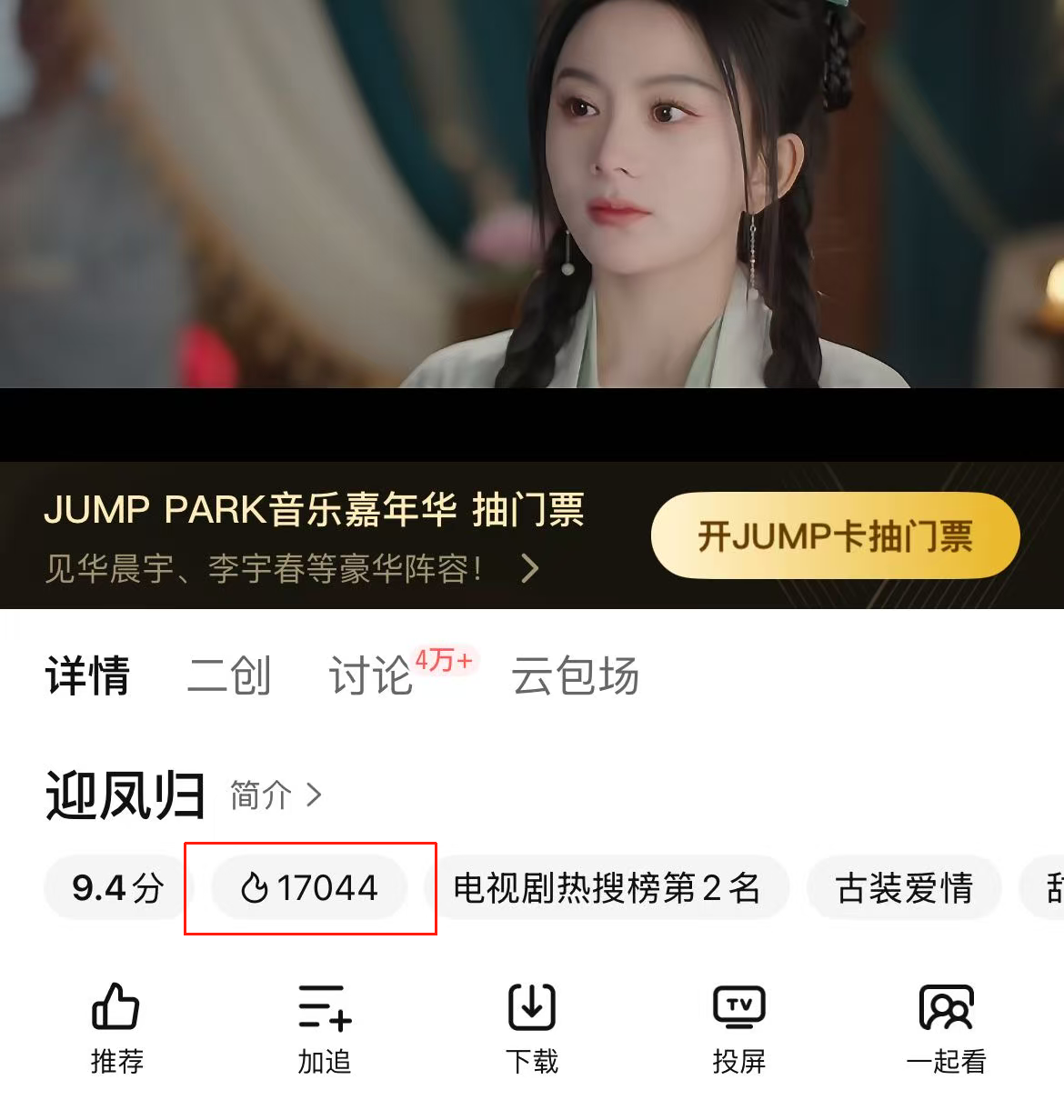
Task: Tap the 17044 heat index chip
Action: [x=309, y=887]
